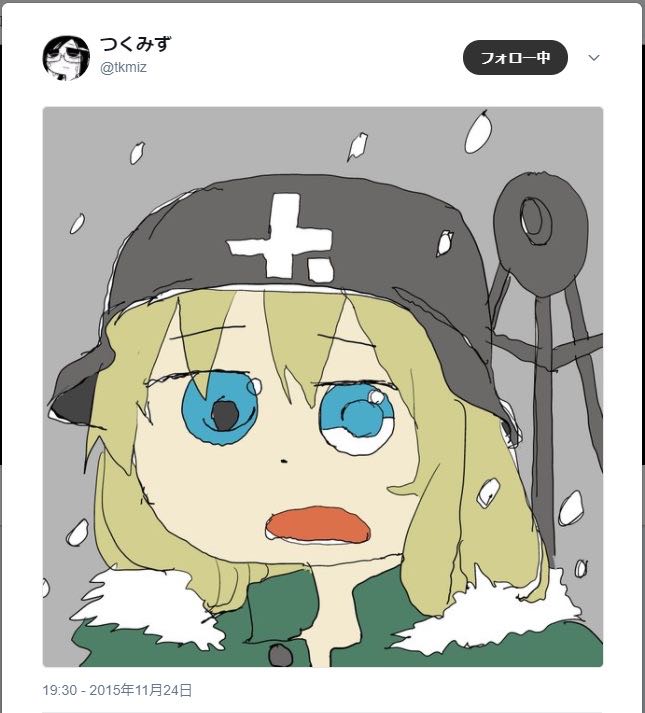Open the attached illustration

pos(322,387)
